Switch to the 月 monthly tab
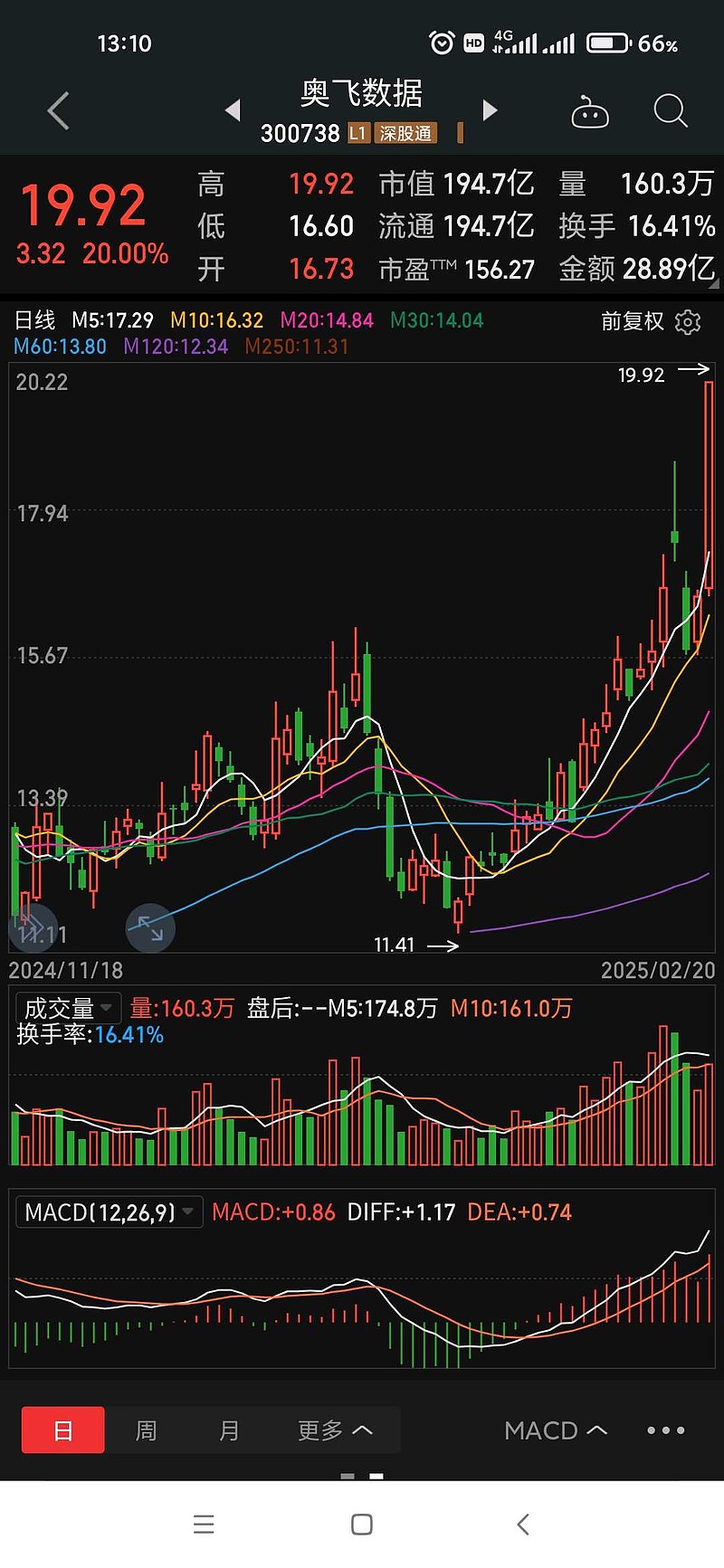 click(x=229, y=1430)
